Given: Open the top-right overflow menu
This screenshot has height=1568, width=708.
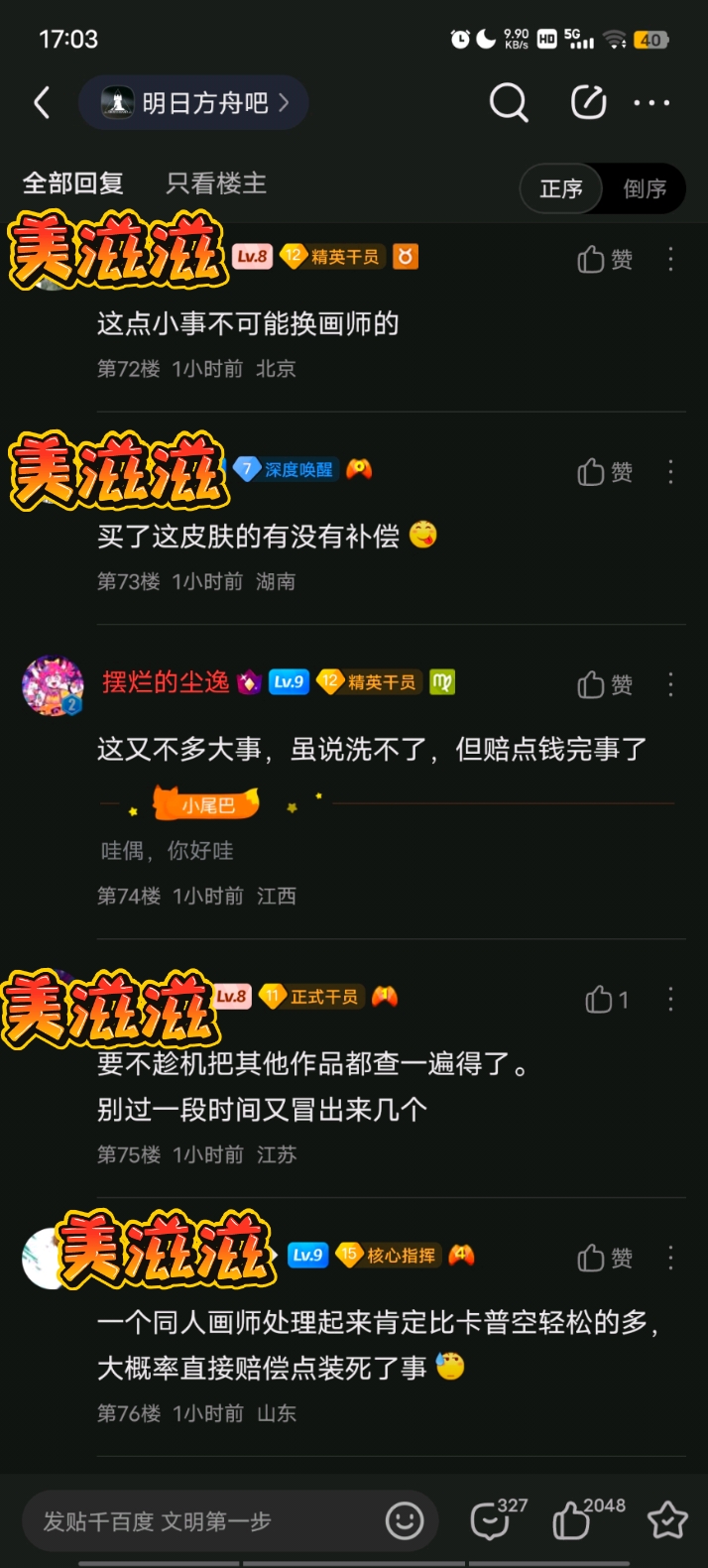Looking at the screenshot, I should (651, 103).
